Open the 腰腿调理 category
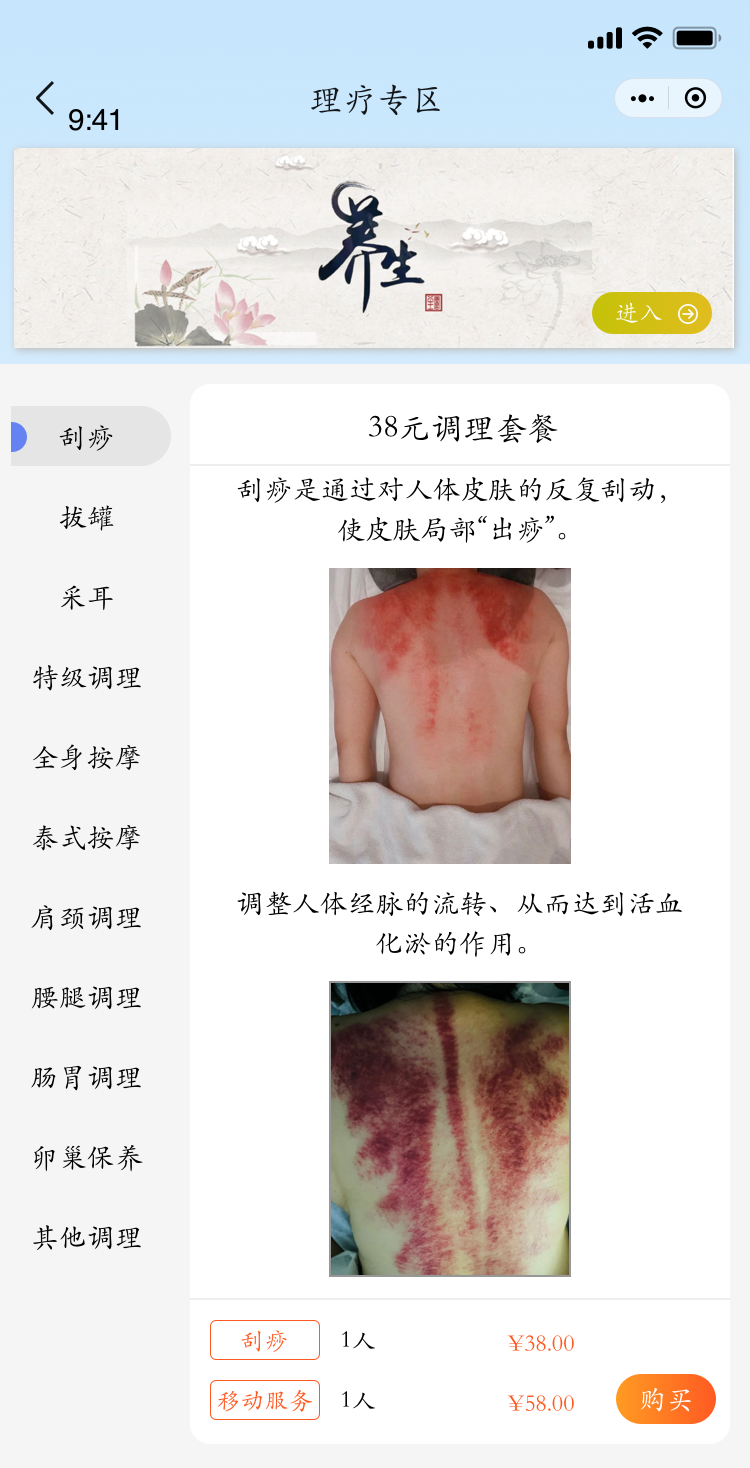 click(87, 997)
